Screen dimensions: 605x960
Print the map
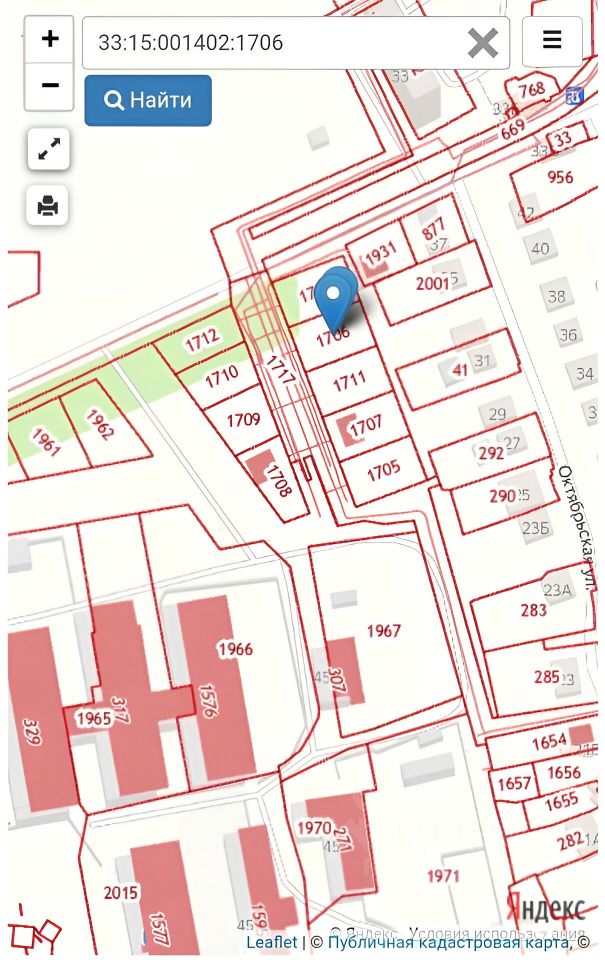[48, 206]
